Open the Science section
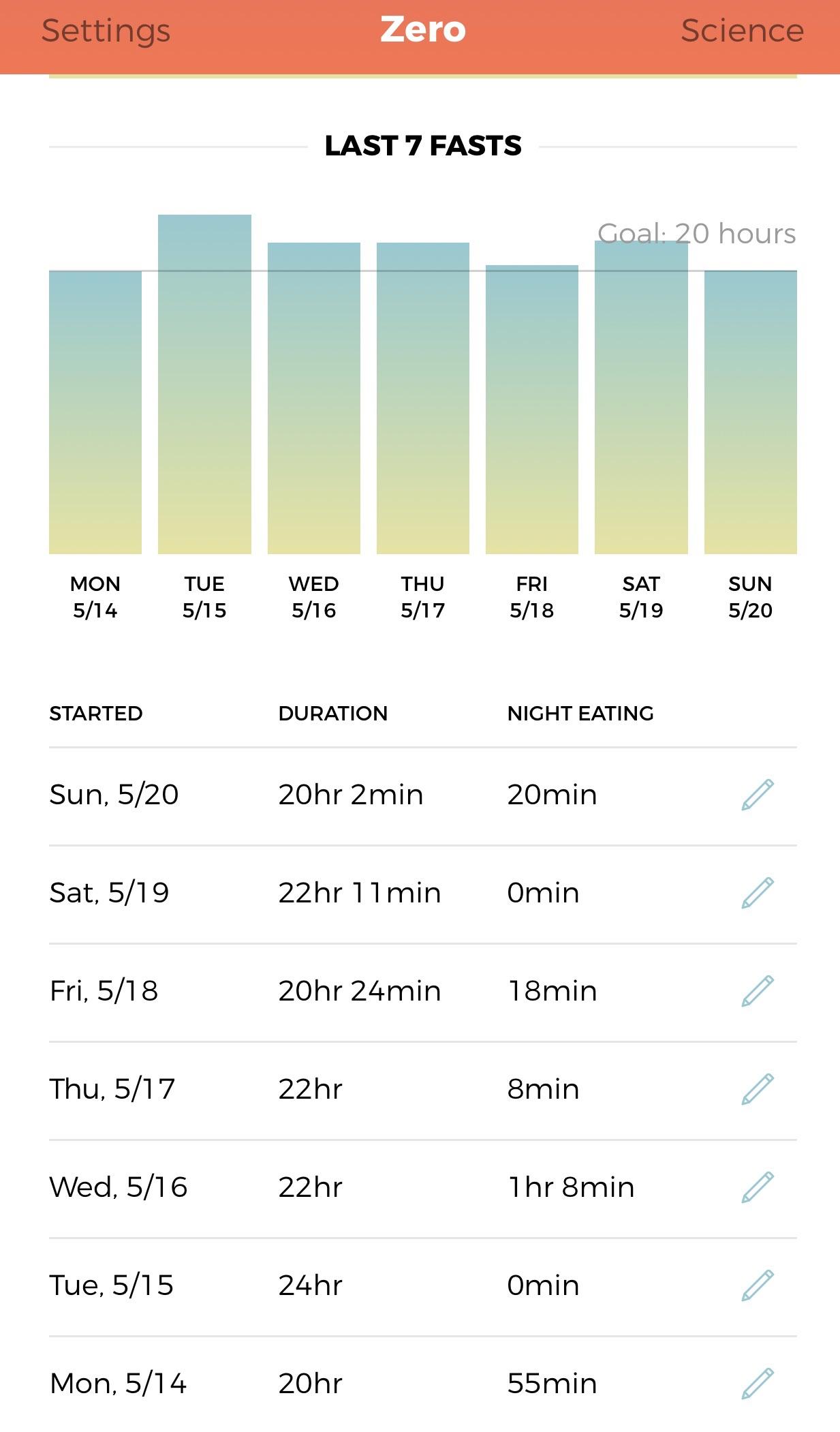 742,31
